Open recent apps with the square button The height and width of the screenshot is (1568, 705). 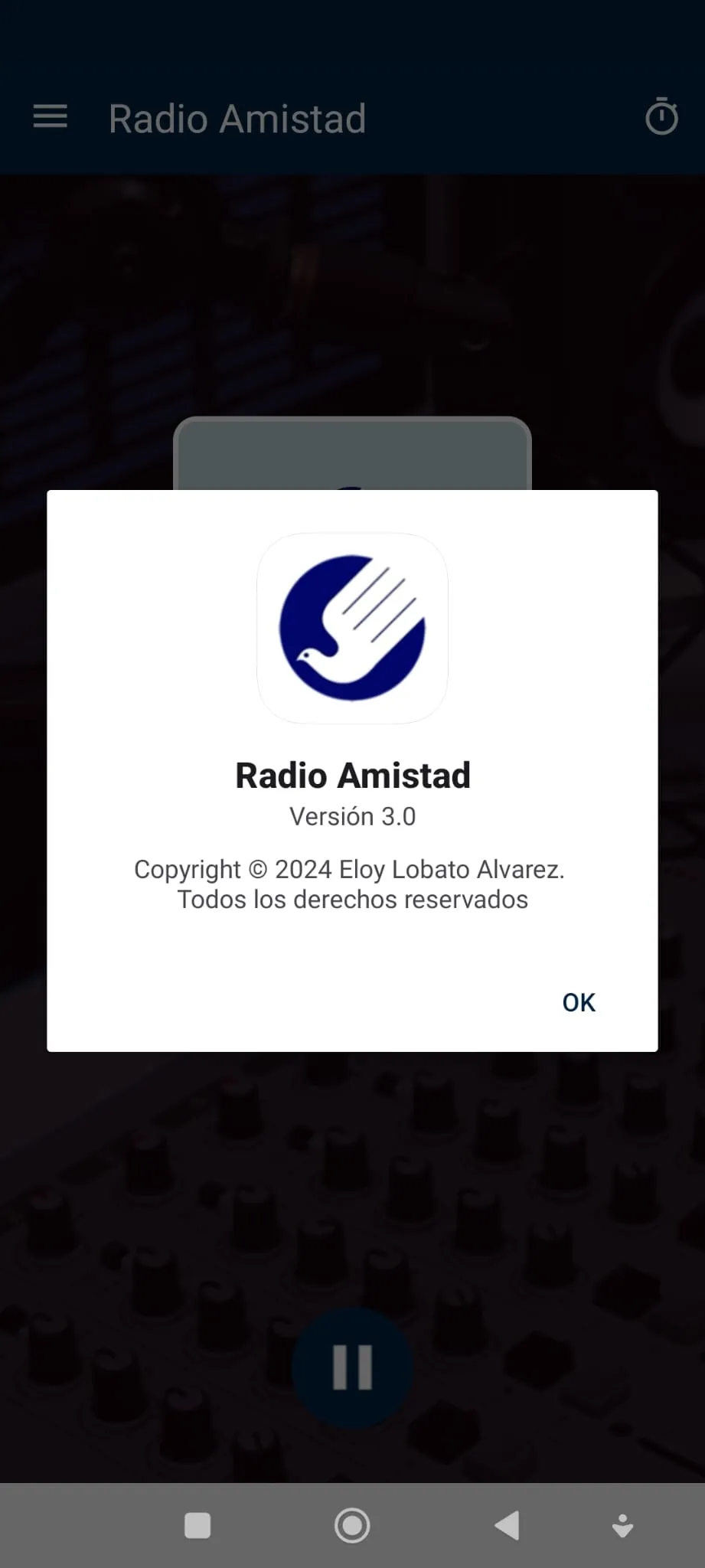pos(197,1525)
